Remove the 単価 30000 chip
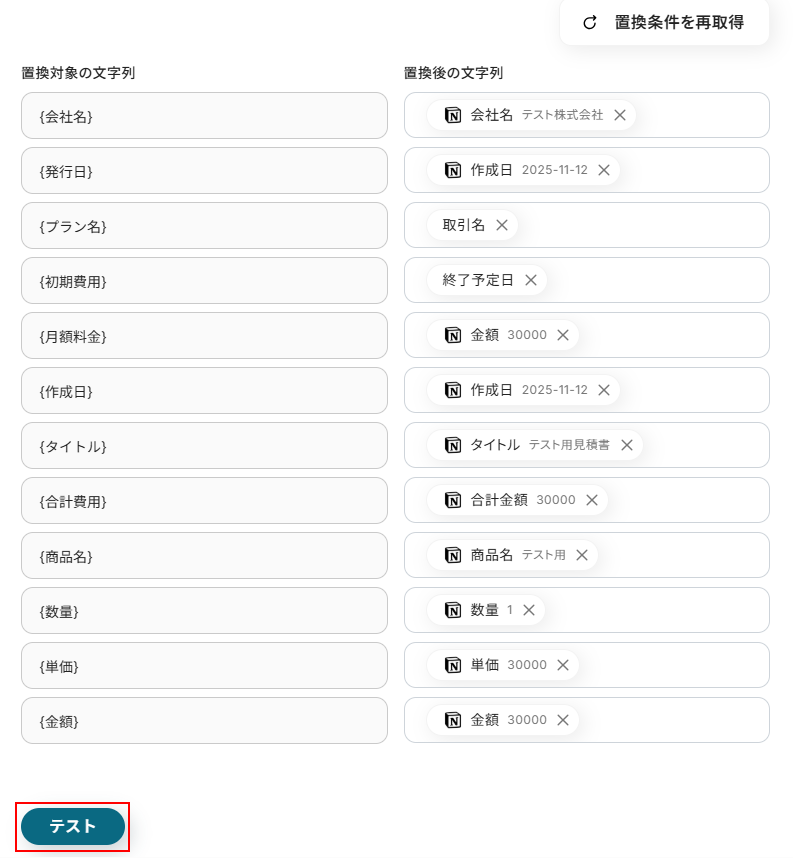 [563, 665]
